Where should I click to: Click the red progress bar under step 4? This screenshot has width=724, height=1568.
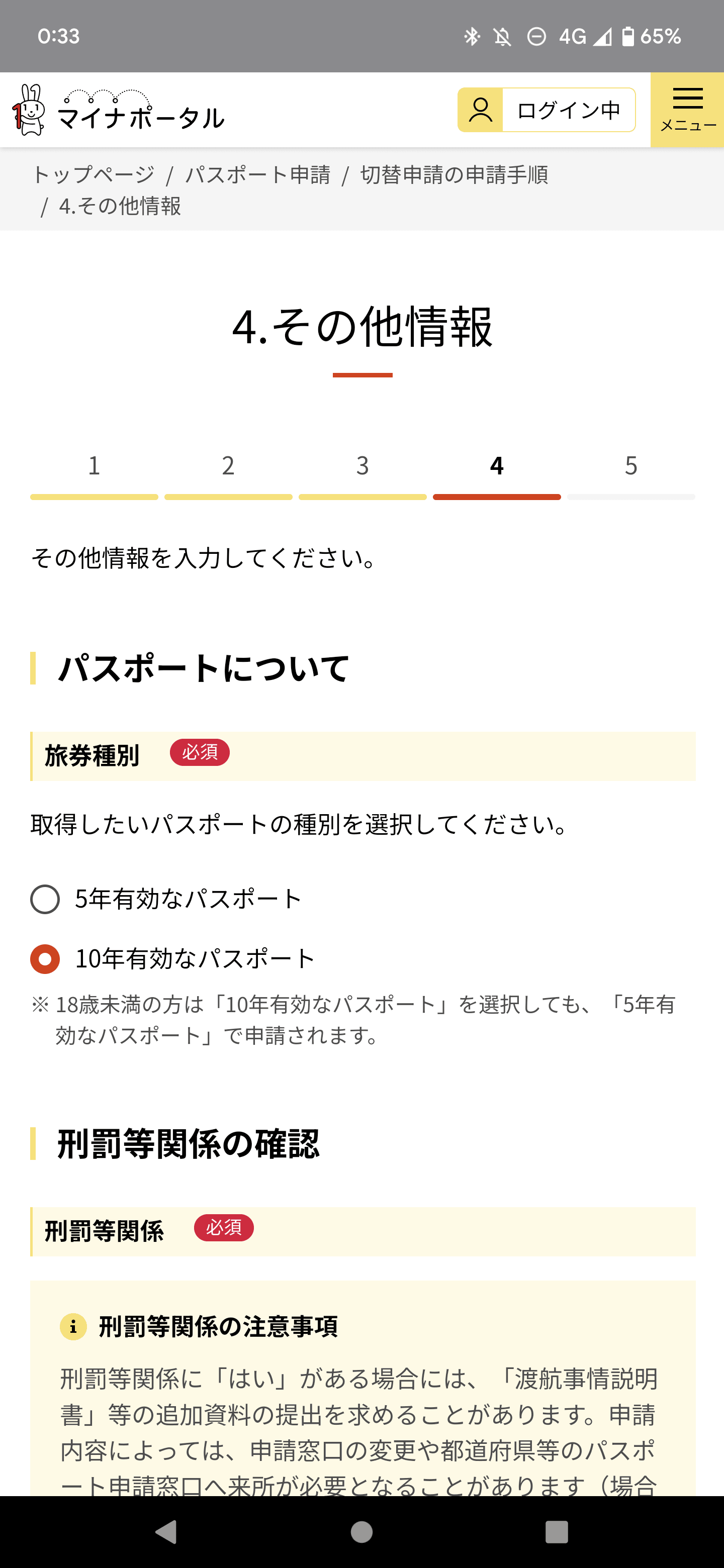point(496,498)
